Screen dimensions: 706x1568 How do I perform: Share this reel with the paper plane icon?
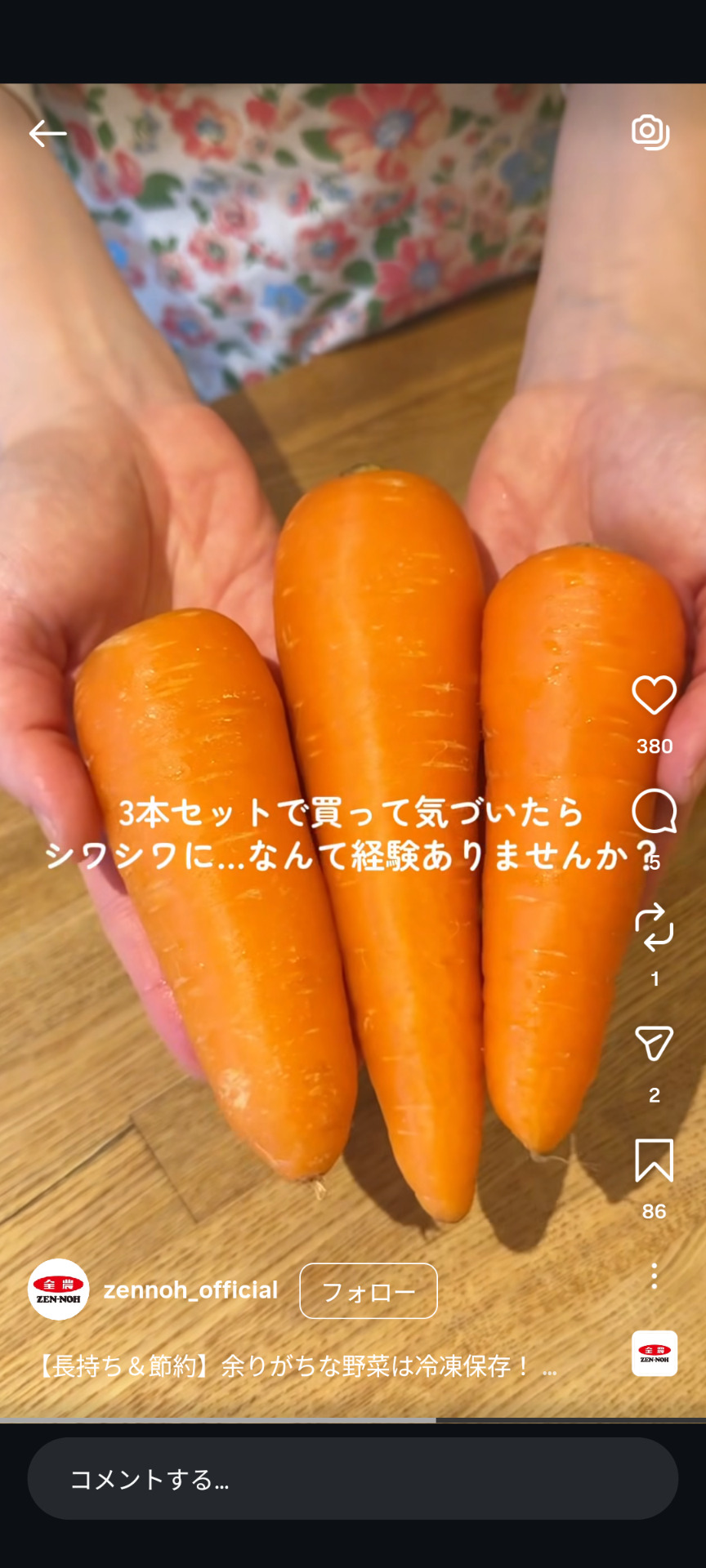[x=654, y=1044]
